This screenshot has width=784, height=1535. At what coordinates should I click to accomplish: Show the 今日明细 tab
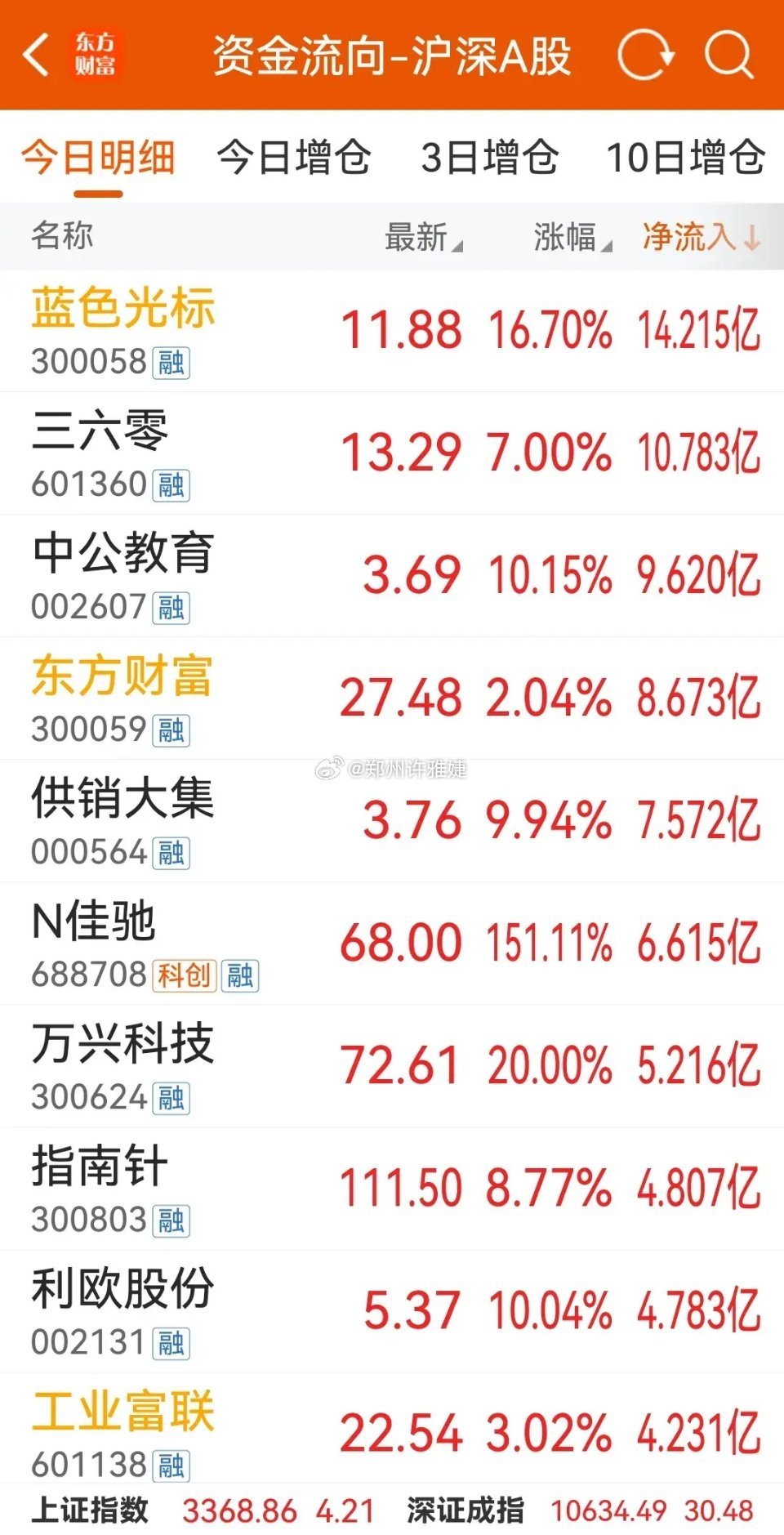tap(98, 157)
